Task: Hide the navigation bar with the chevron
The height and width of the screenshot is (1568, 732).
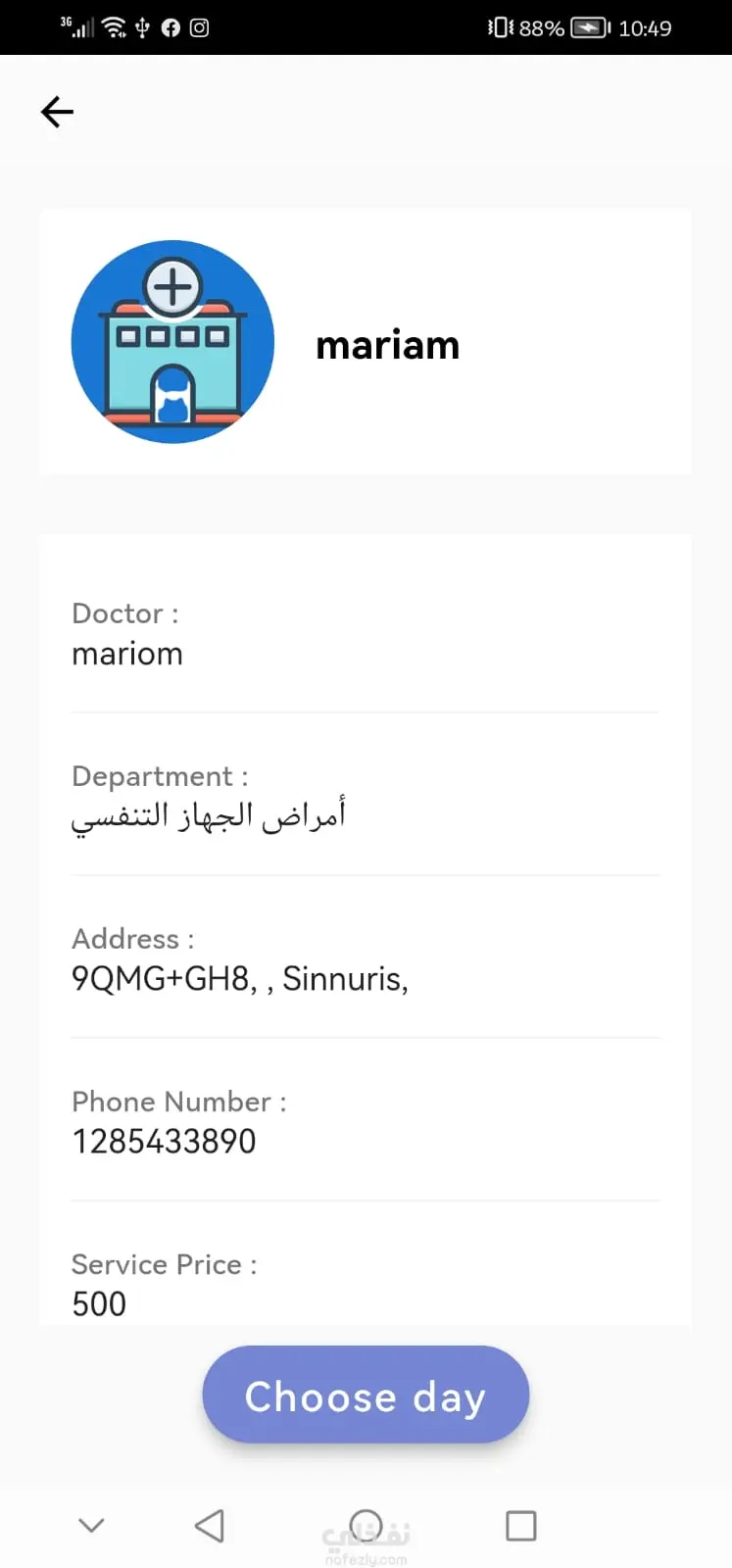Action: click(91, 1525)
